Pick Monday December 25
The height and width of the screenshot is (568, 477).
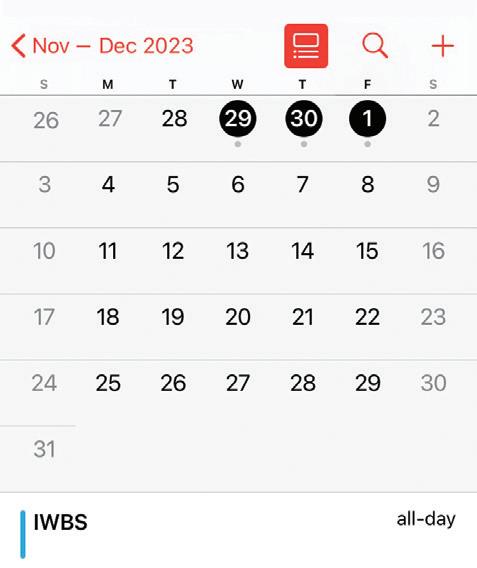(108, 383)
